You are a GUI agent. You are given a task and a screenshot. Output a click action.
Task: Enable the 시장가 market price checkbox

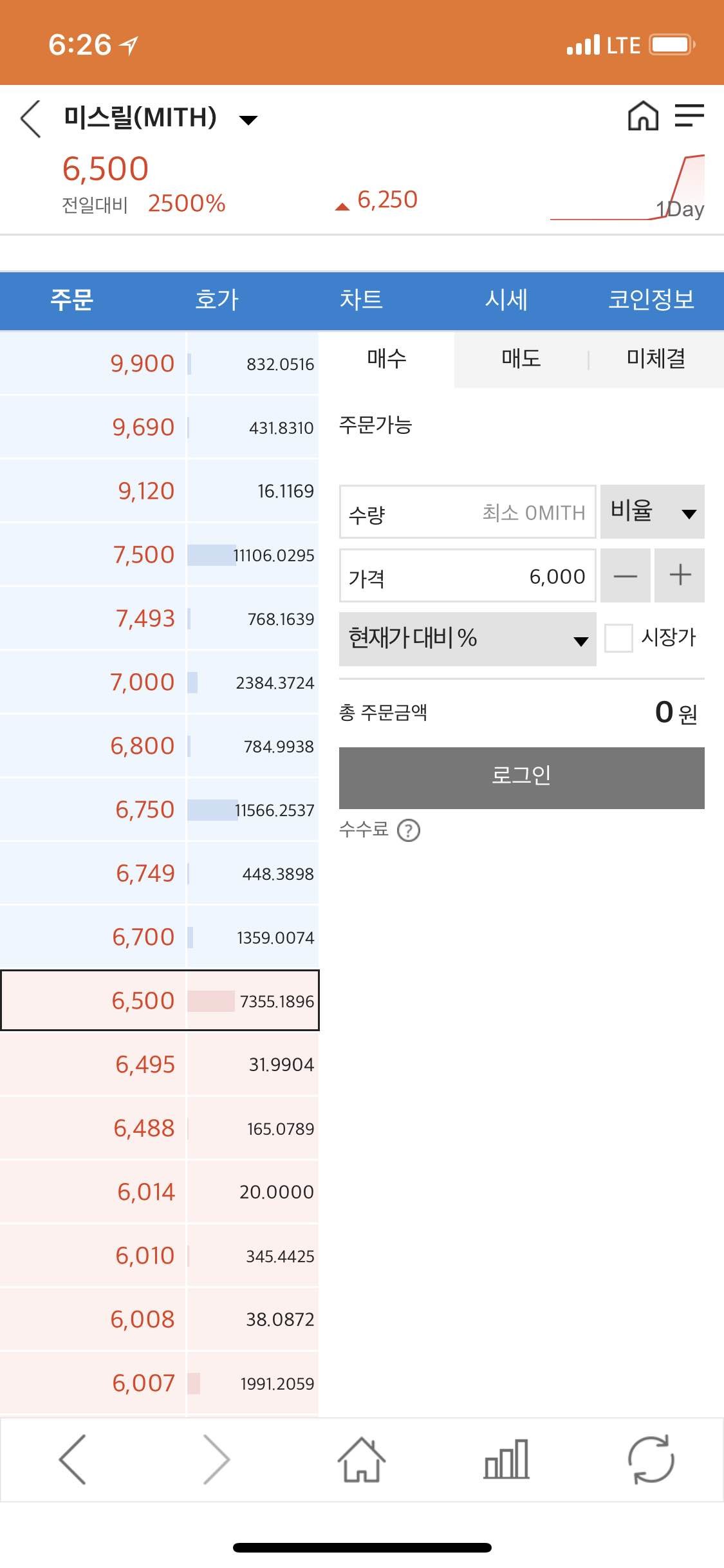pyautogui.click(x=620, y=639)
